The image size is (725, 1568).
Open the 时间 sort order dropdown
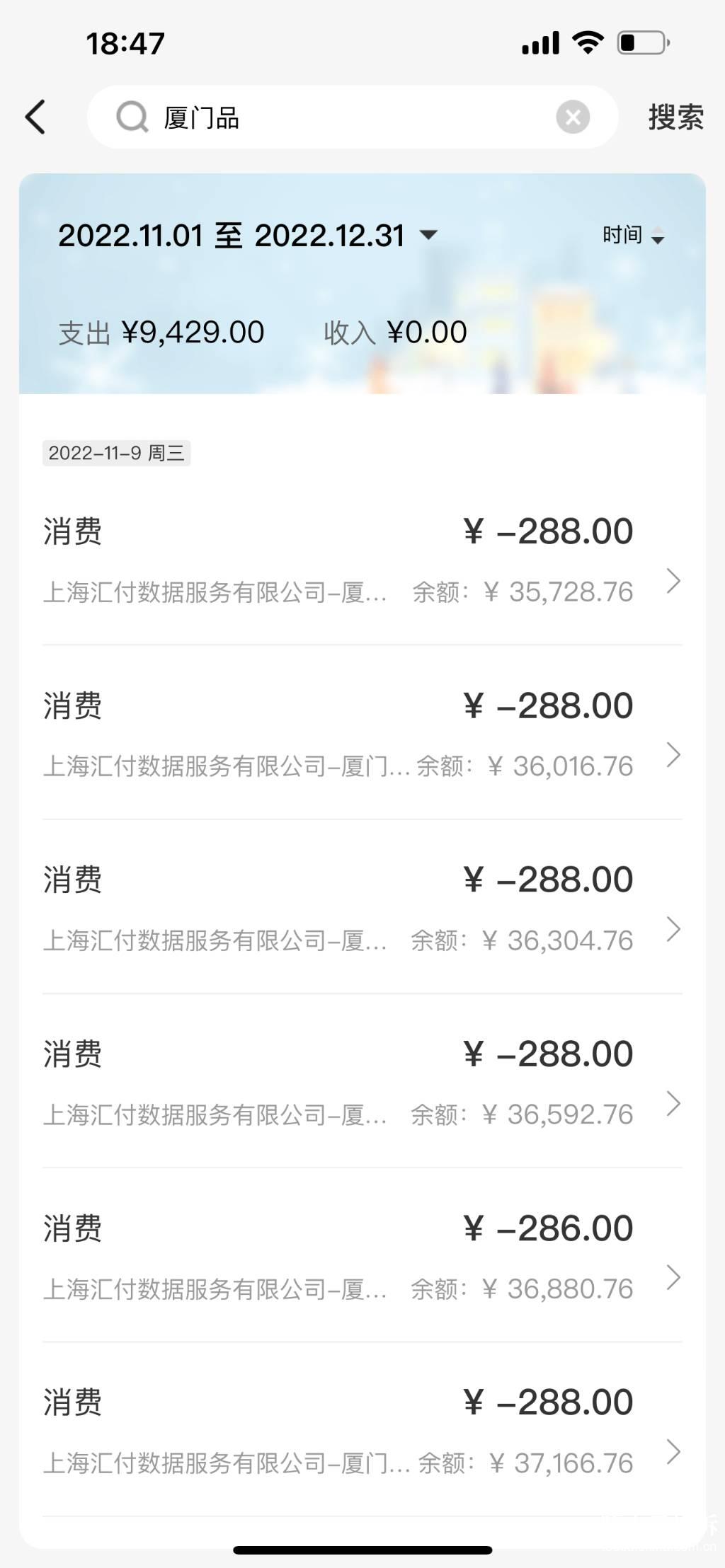click(632, 234)
